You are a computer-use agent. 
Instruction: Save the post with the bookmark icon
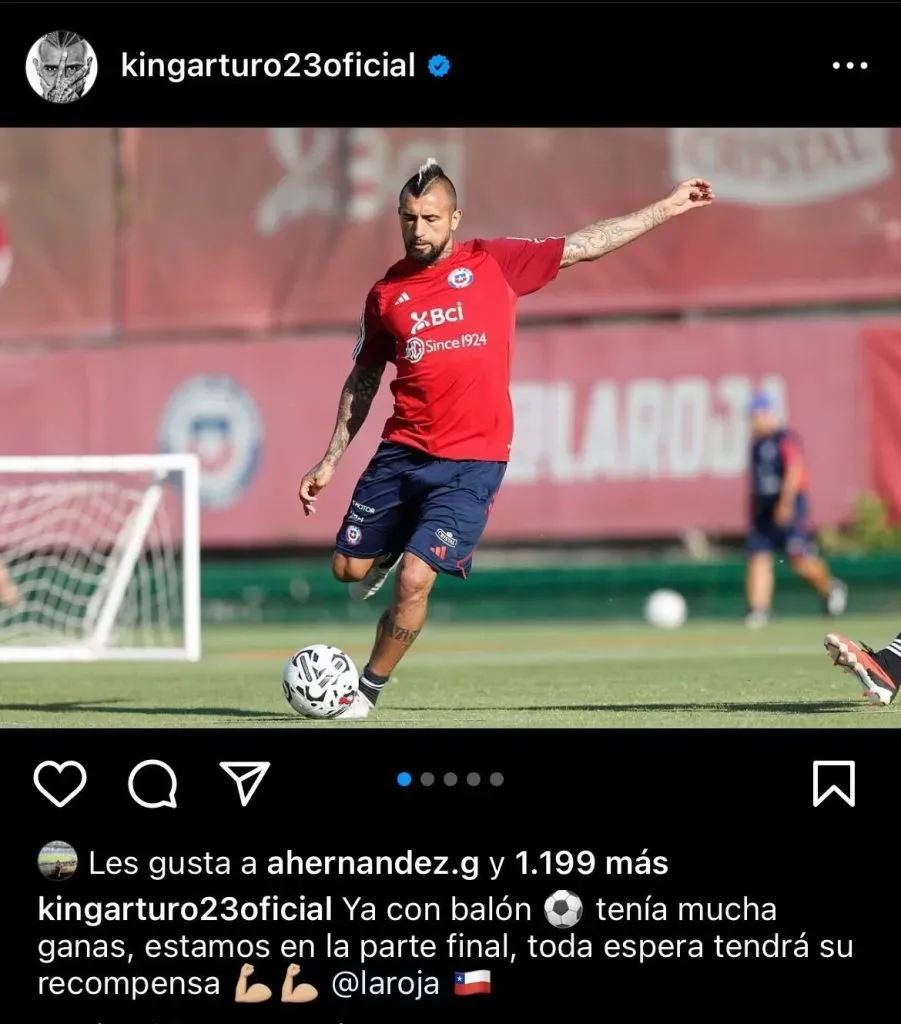pyautogui.click(x=833, y=783)
